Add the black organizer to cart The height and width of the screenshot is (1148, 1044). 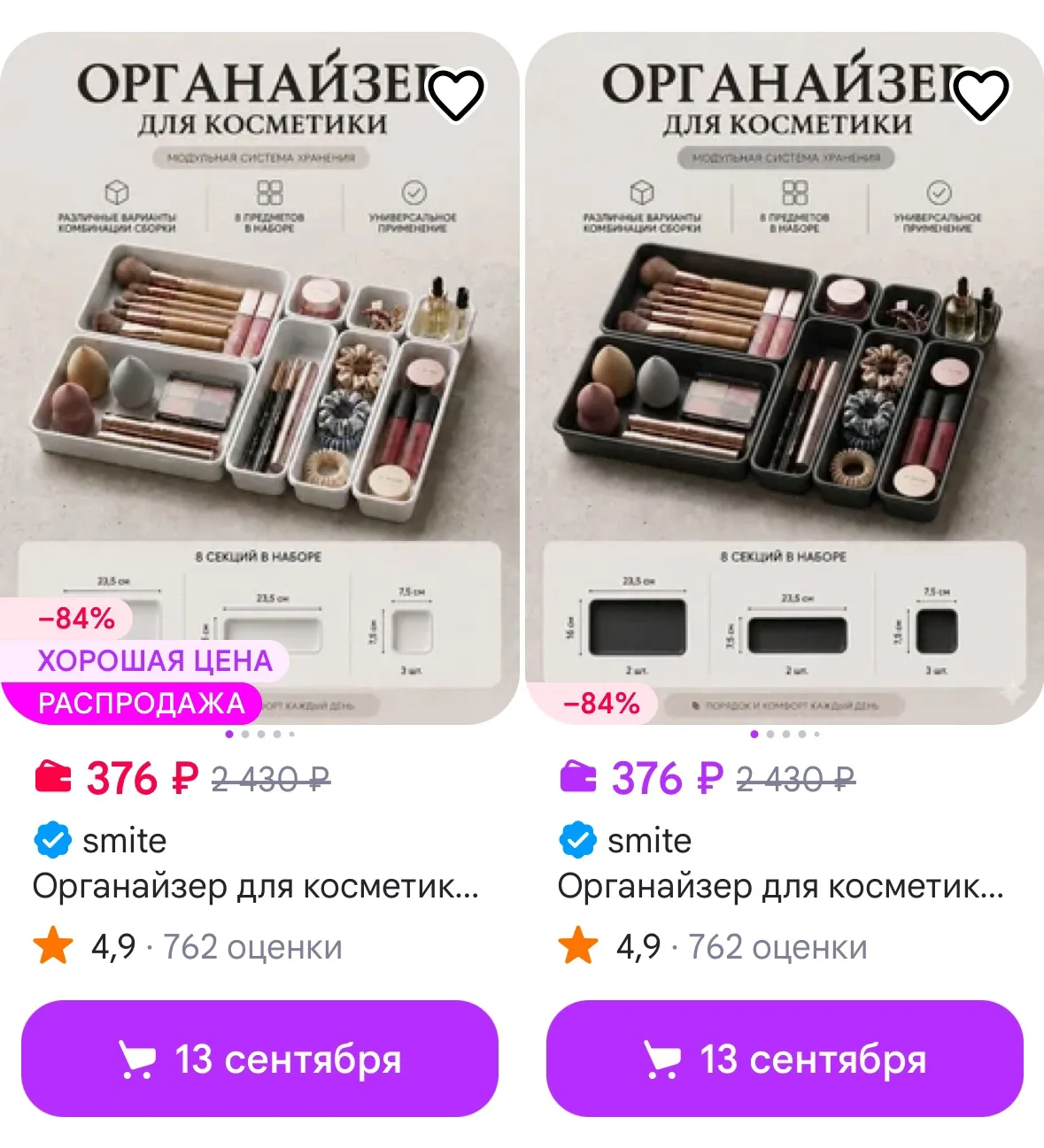tap(785, 1059)
